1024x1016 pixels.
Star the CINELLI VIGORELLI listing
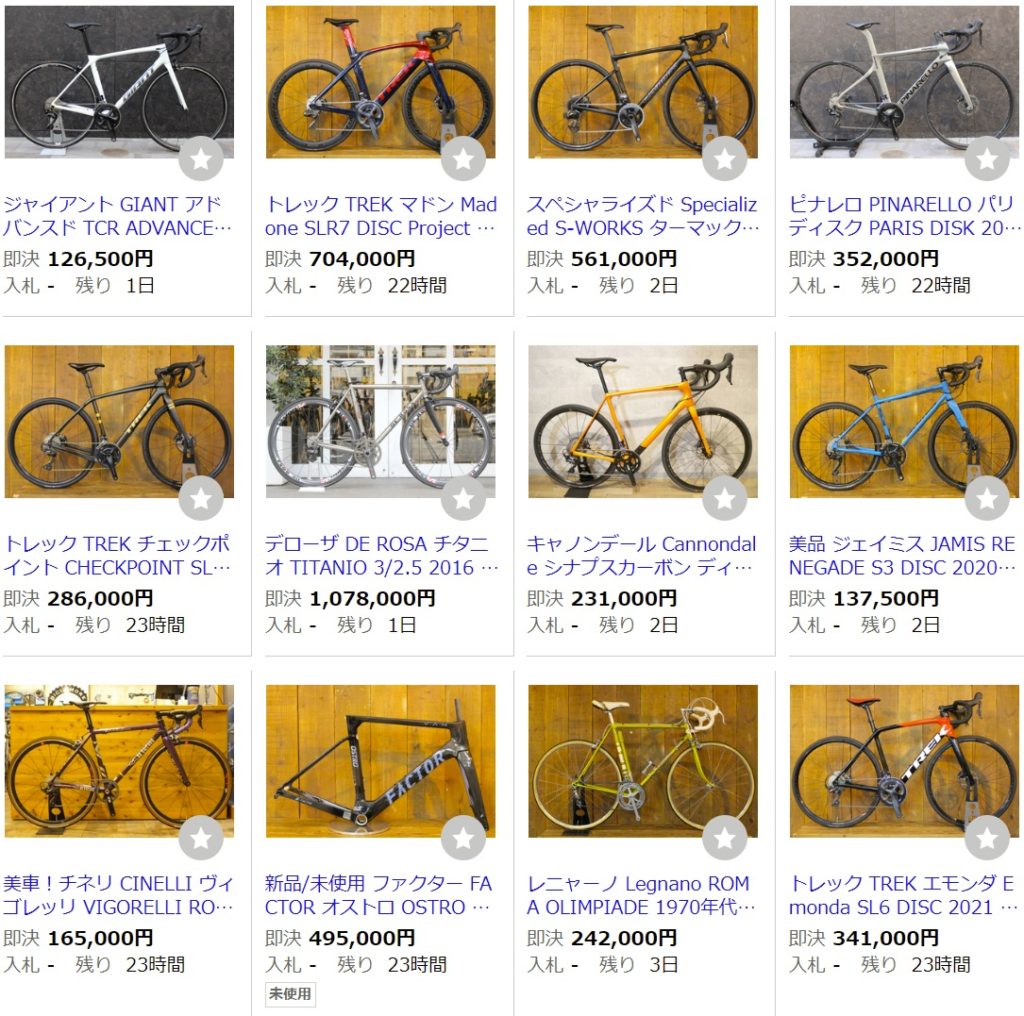click(201, 838)
